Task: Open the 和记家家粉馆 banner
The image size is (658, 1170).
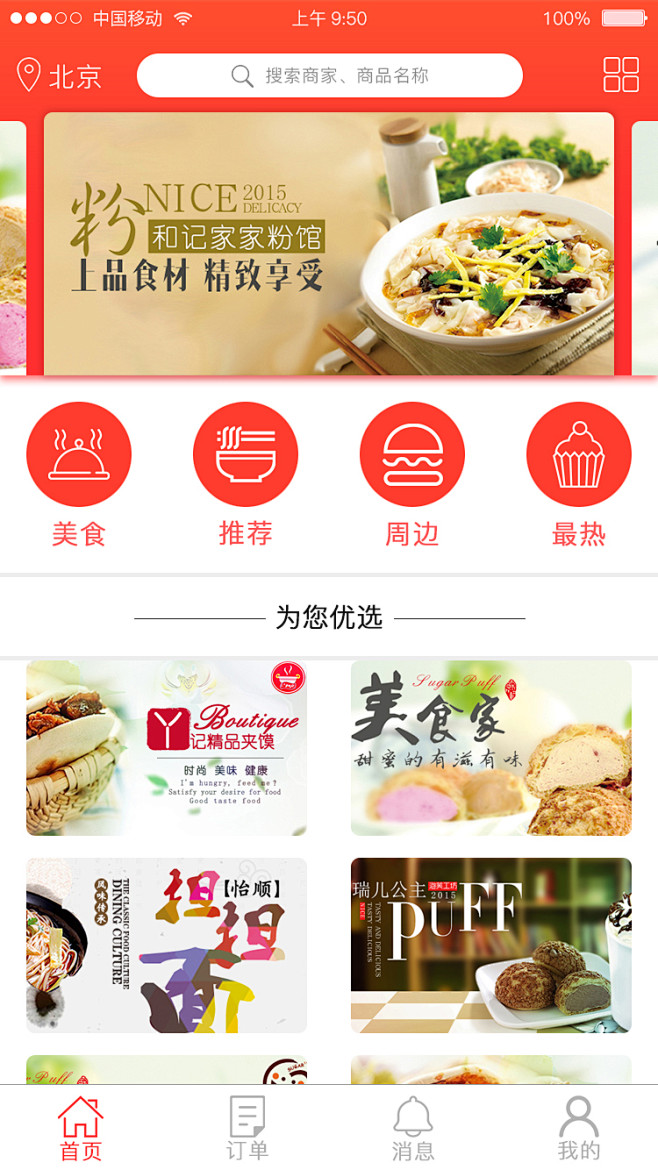Action: [x=329, y=243]
